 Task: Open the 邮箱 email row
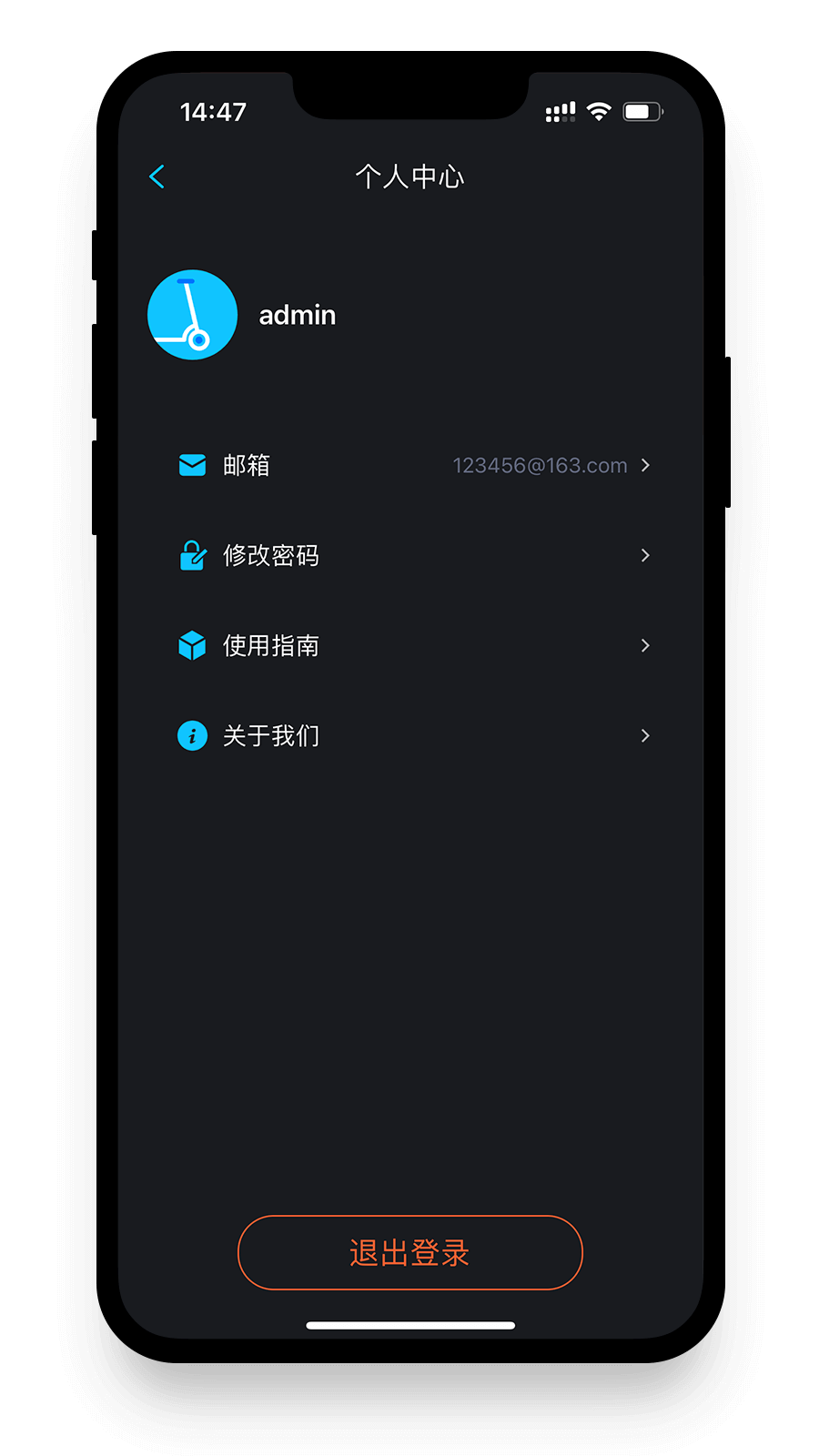point(410,465)
